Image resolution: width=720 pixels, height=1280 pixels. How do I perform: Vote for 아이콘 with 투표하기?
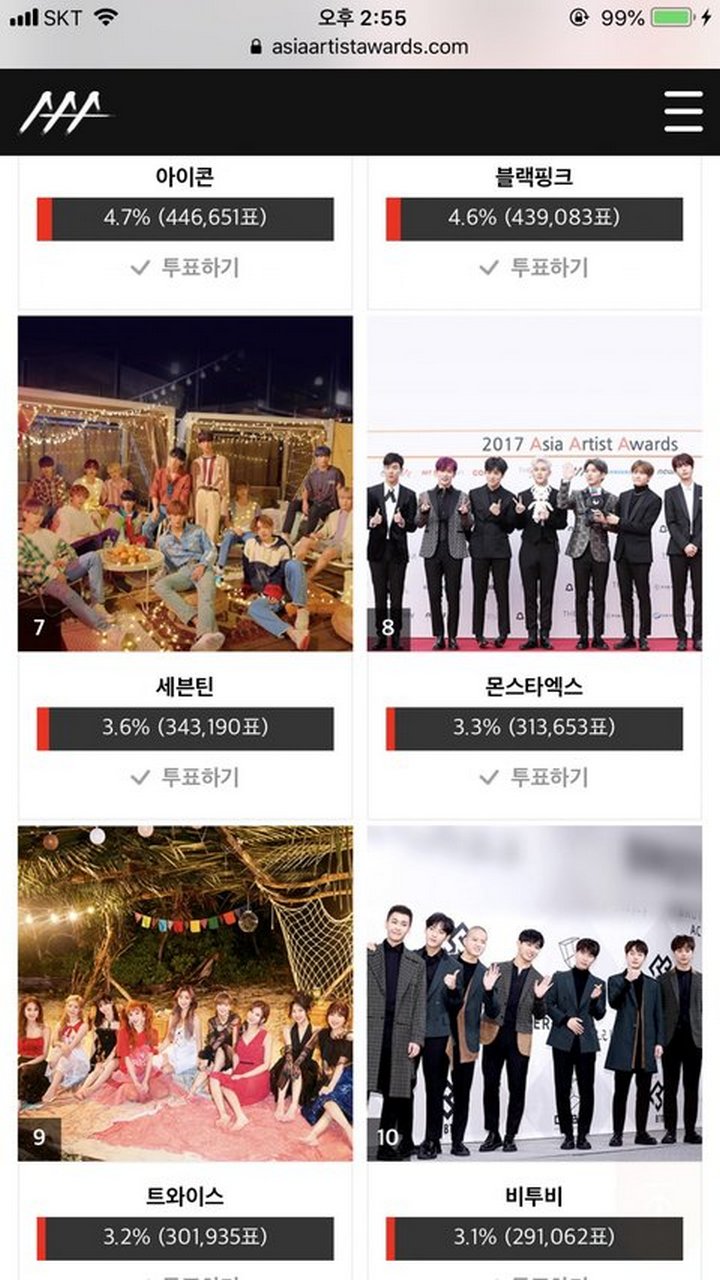[186, 268]
